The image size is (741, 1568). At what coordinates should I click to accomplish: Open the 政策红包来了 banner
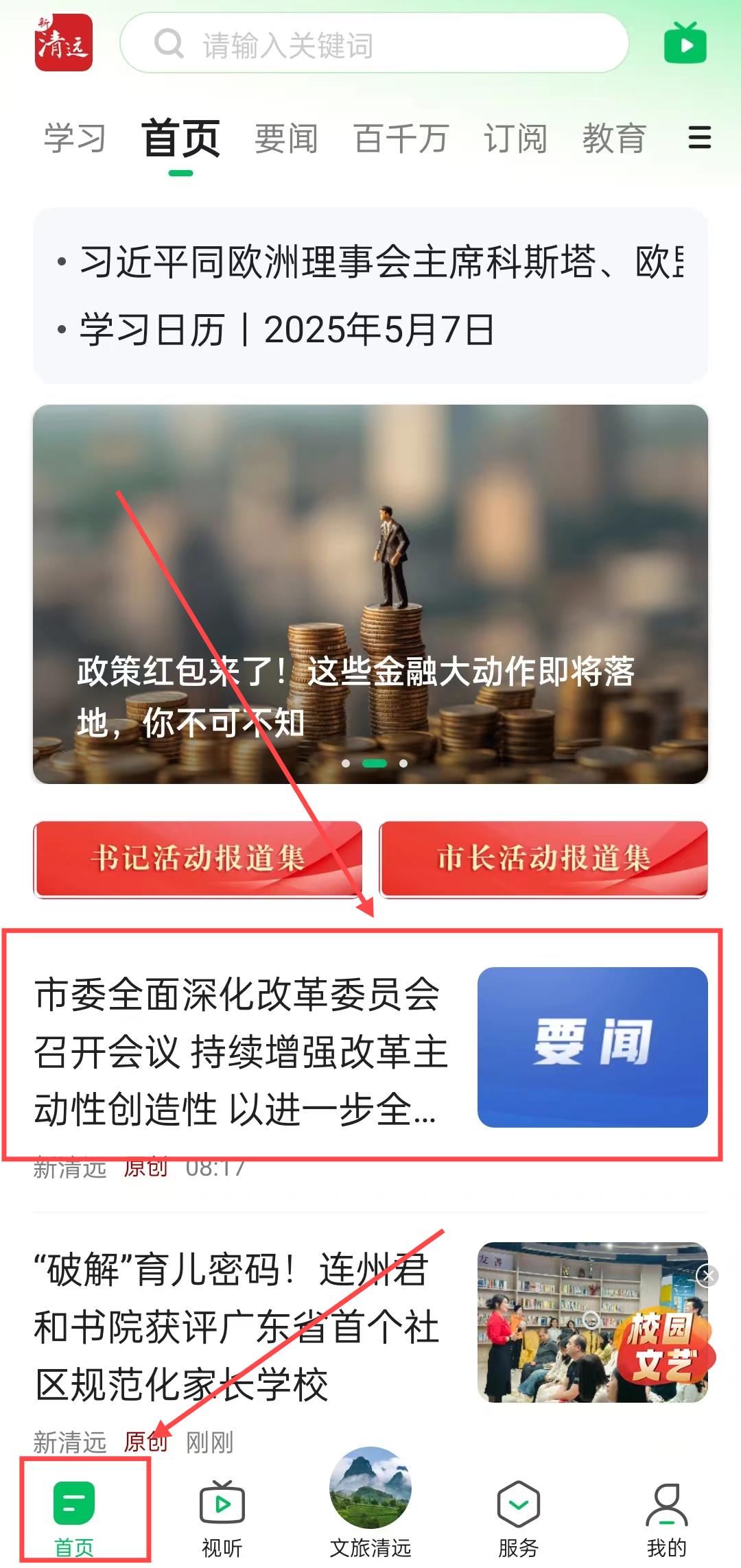tap(370, 593)
